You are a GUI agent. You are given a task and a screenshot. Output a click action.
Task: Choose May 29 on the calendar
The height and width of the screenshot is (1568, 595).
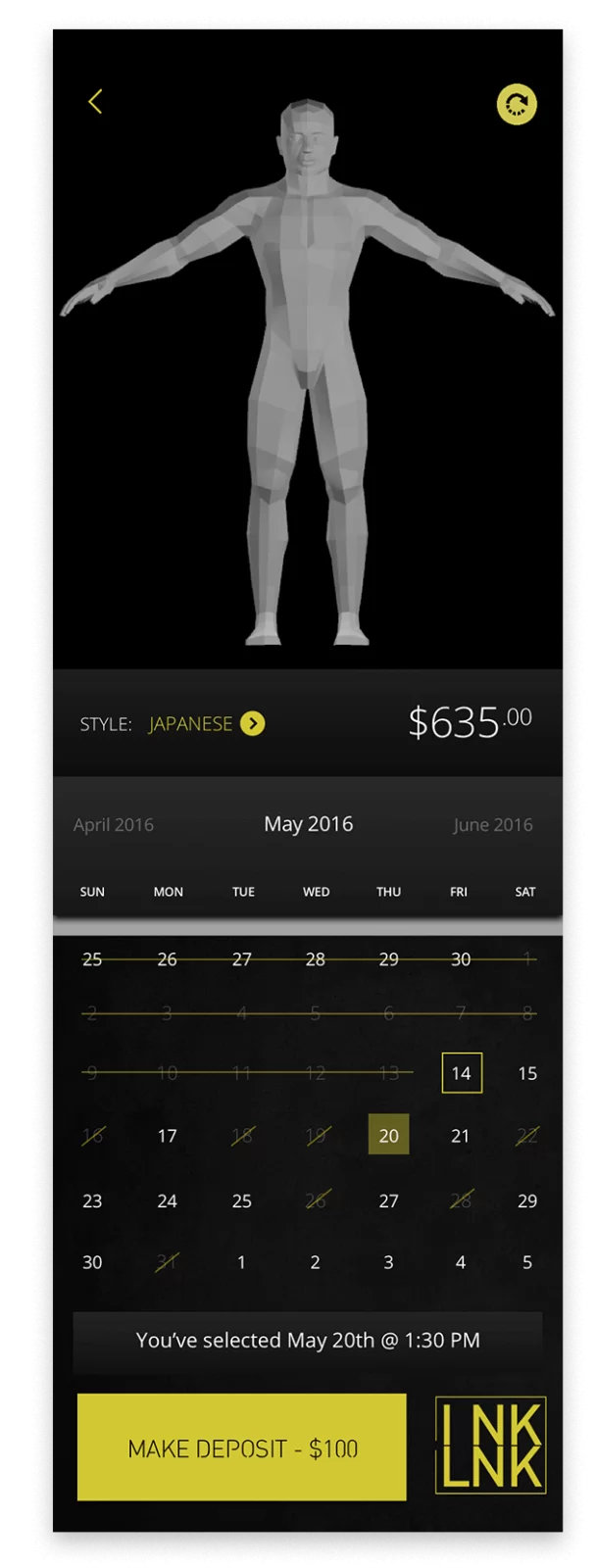point(527,1200)
